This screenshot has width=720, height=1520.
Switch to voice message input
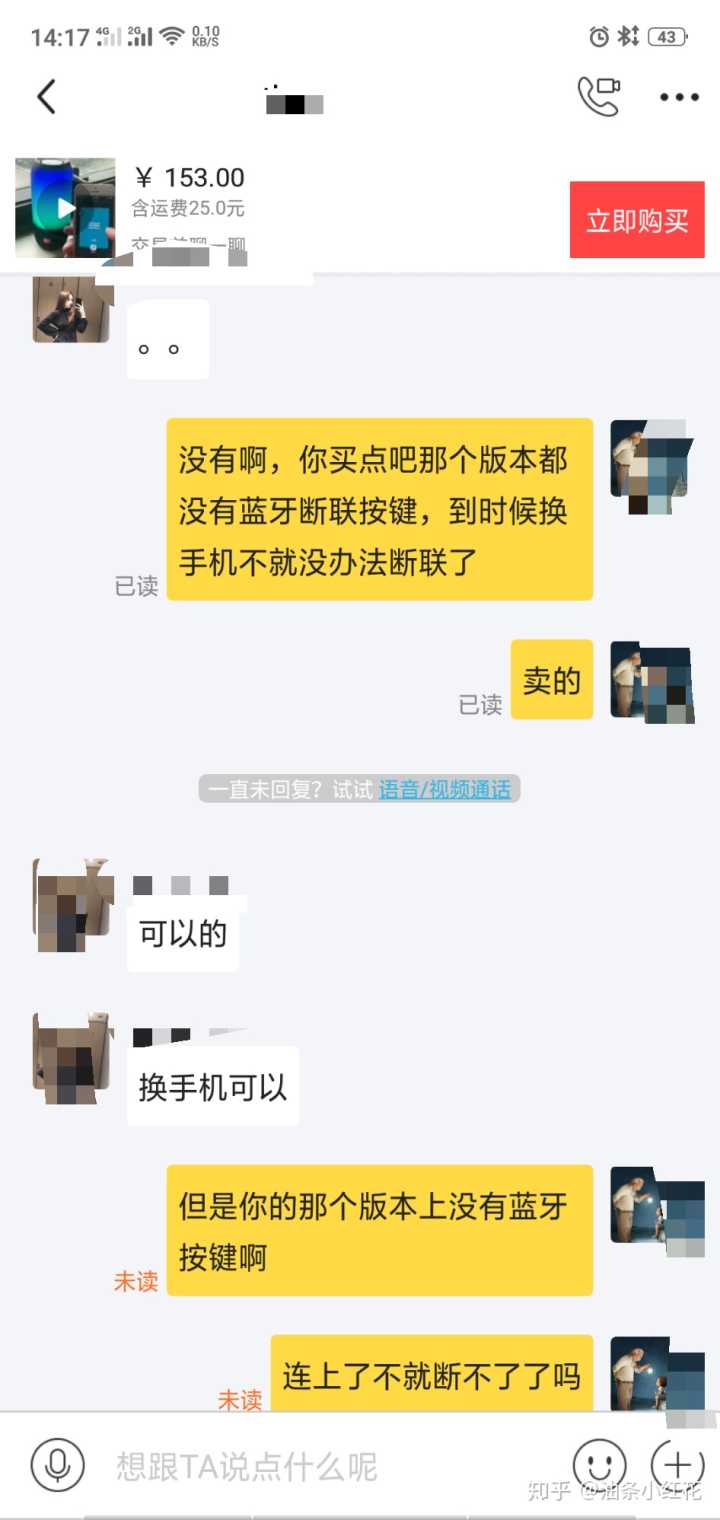(57, 1466)
